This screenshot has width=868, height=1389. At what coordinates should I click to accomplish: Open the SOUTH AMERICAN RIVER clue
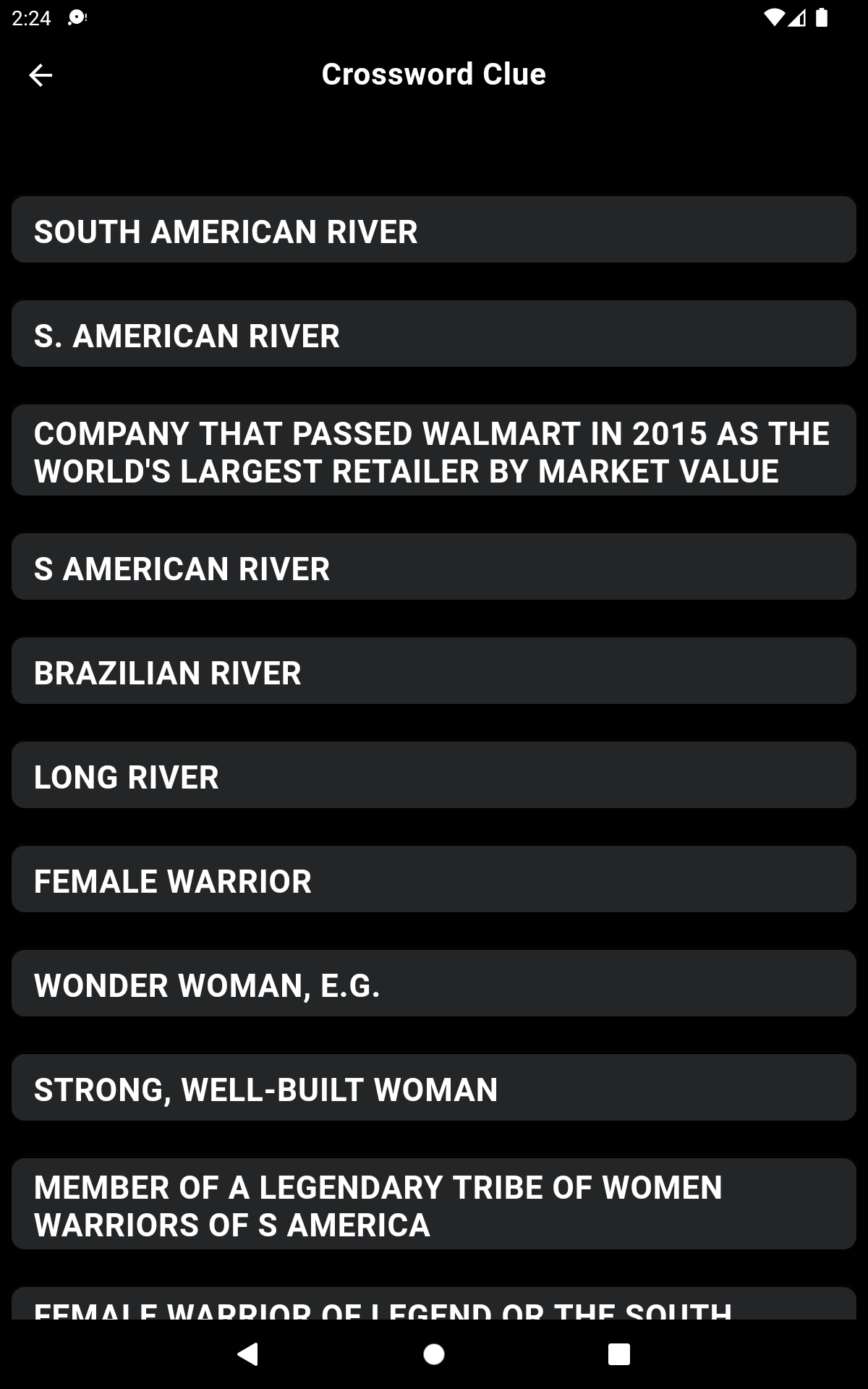point(434,230)
